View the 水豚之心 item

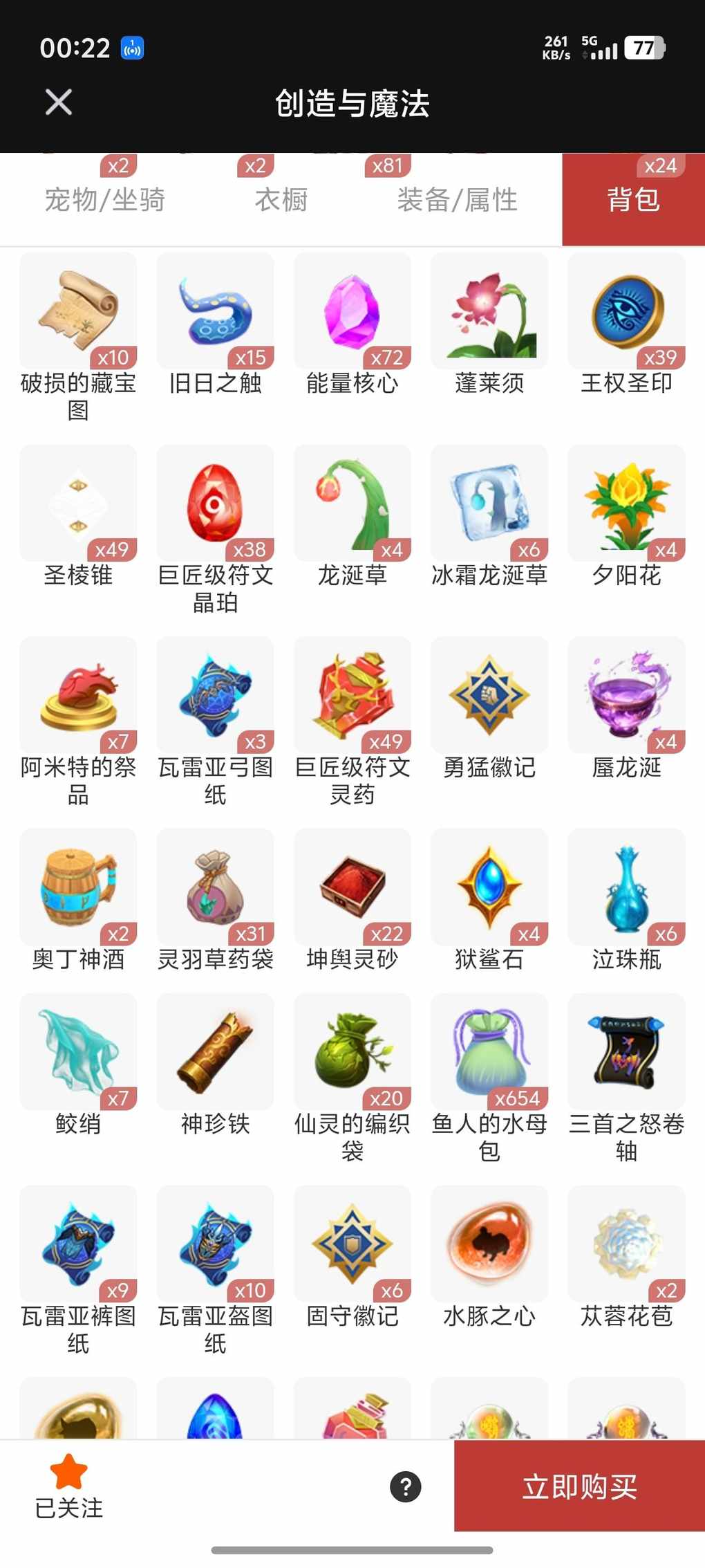click(489, 1244)
